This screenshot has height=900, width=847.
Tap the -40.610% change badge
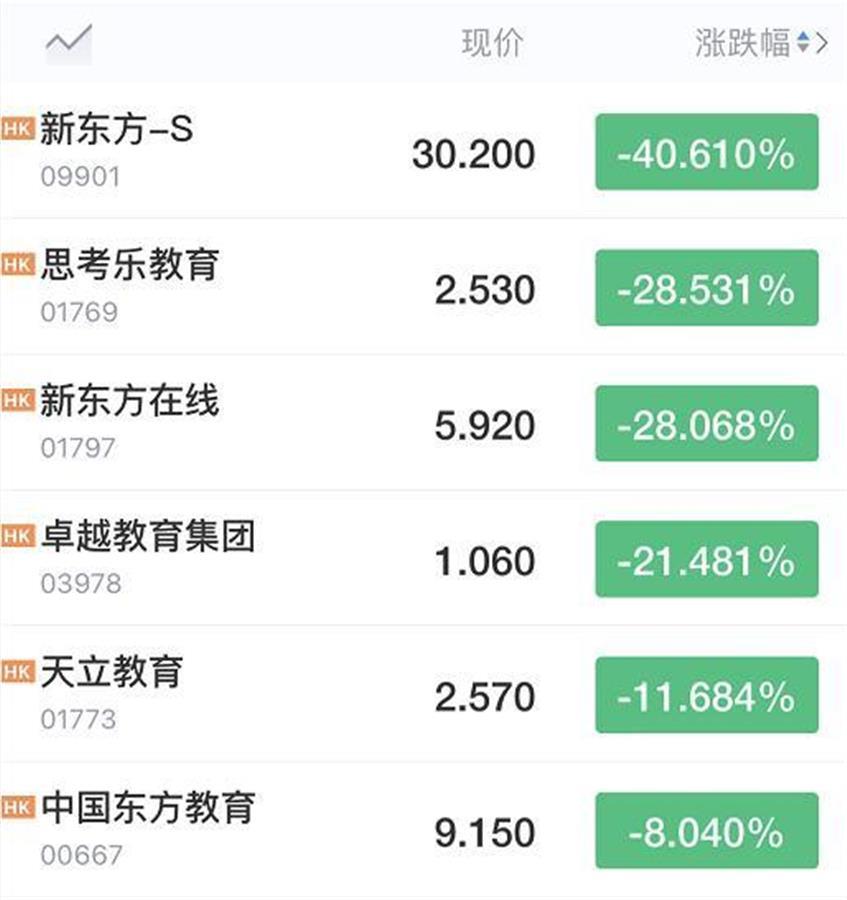tap(706, 152)
